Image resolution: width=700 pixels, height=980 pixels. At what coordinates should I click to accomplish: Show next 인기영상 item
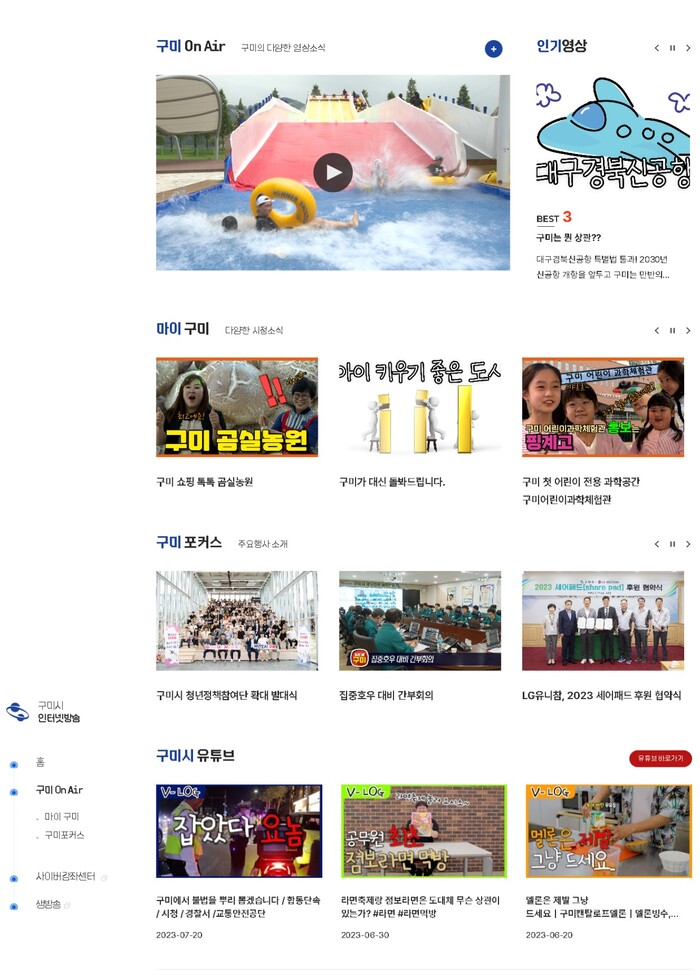[688, 48]
